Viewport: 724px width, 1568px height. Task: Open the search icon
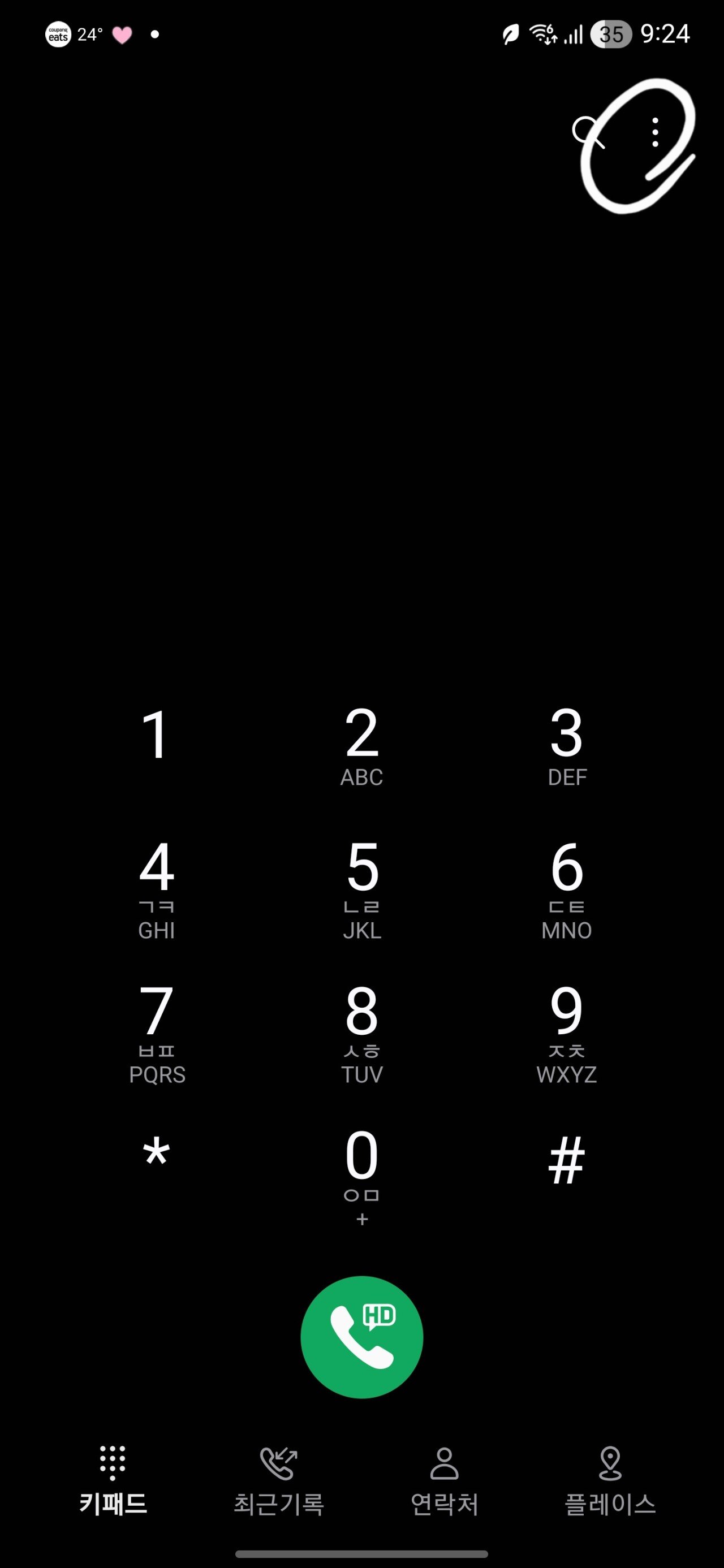click(x=588, y=132)
